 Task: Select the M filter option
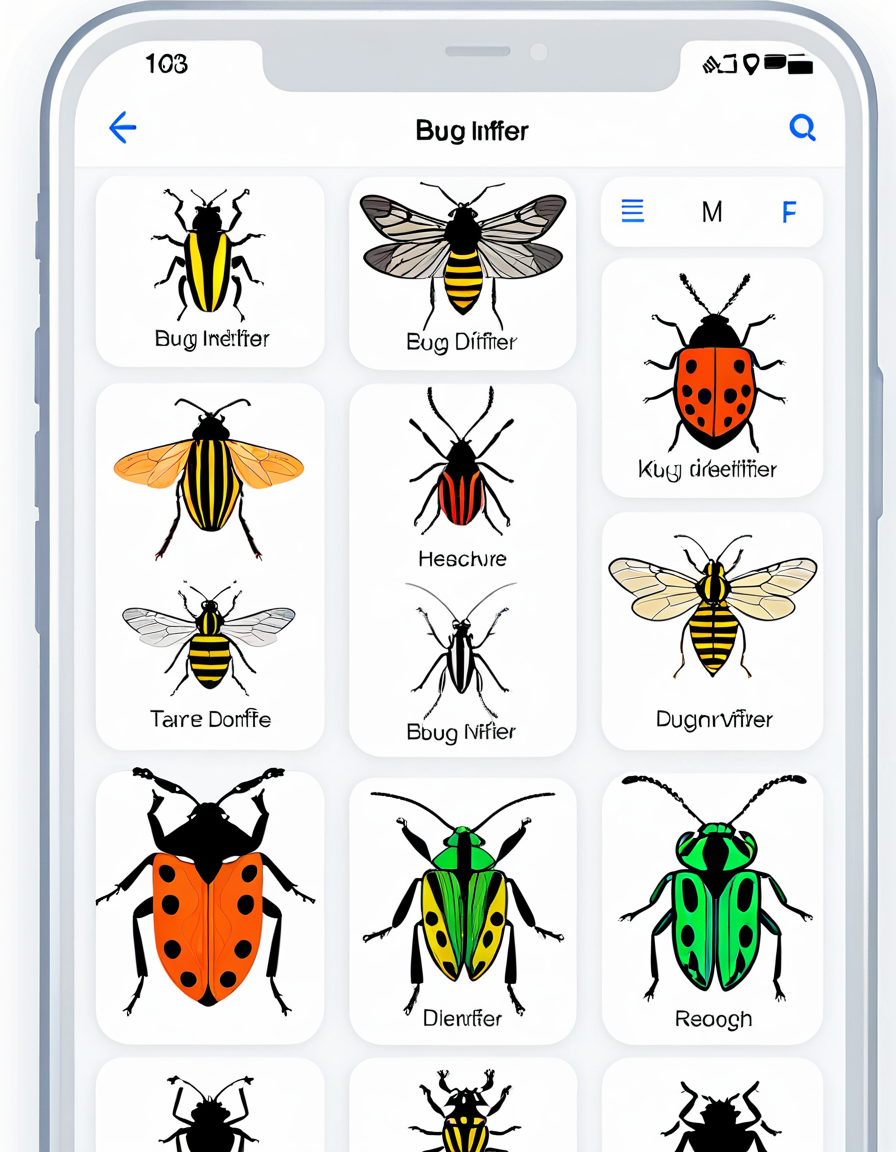pyautogui.click(x=712, y=211)
